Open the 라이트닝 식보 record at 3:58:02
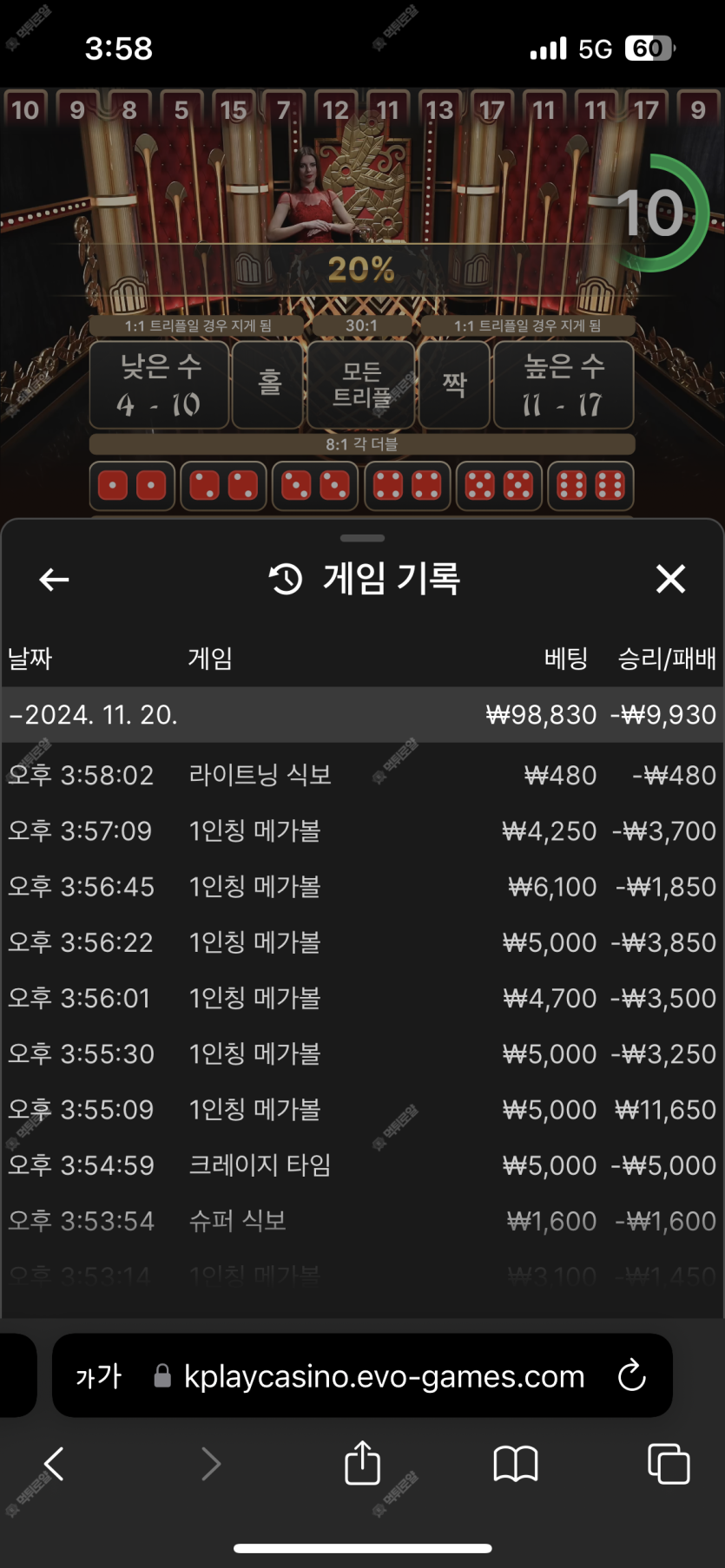 click(x=362, y=775)
